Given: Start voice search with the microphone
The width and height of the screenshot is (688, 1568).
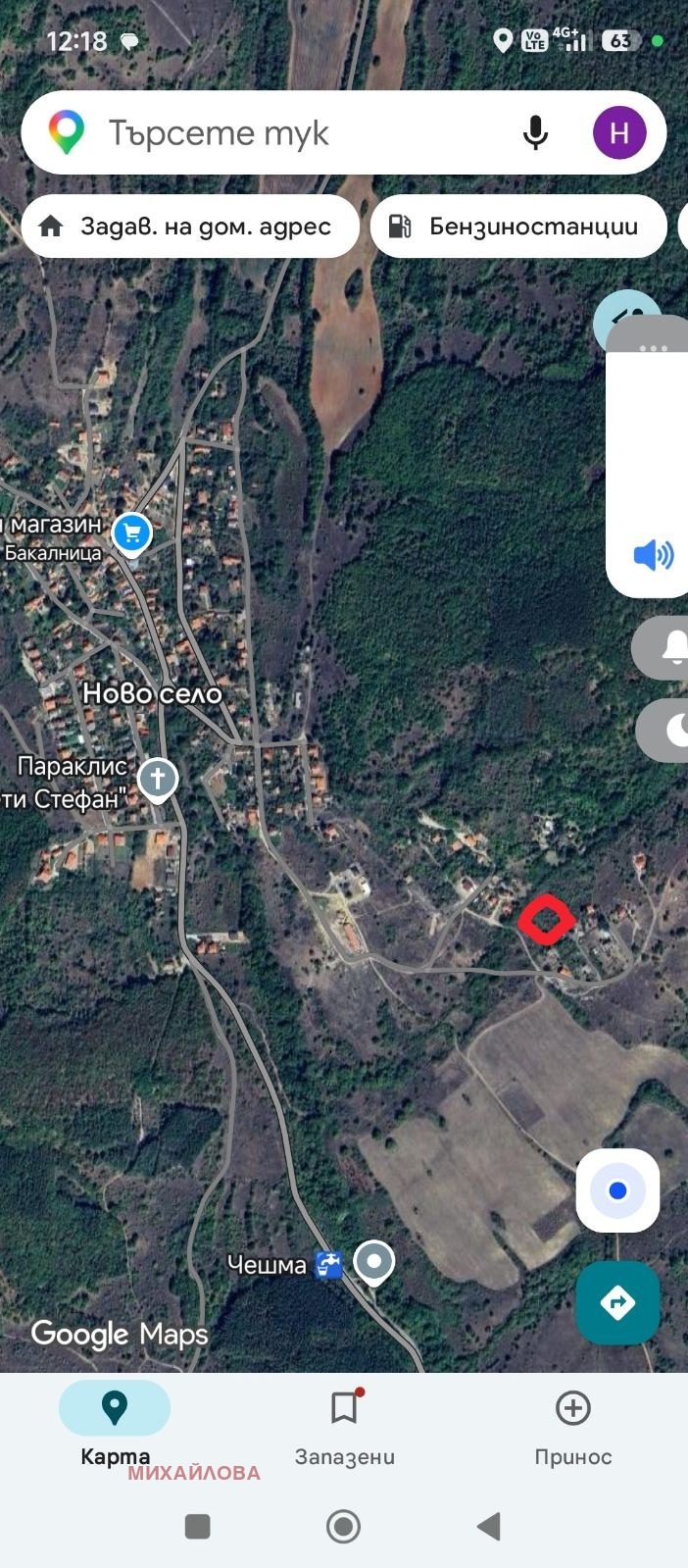Looking at the screenshot, I should click(x=535, y=133).
